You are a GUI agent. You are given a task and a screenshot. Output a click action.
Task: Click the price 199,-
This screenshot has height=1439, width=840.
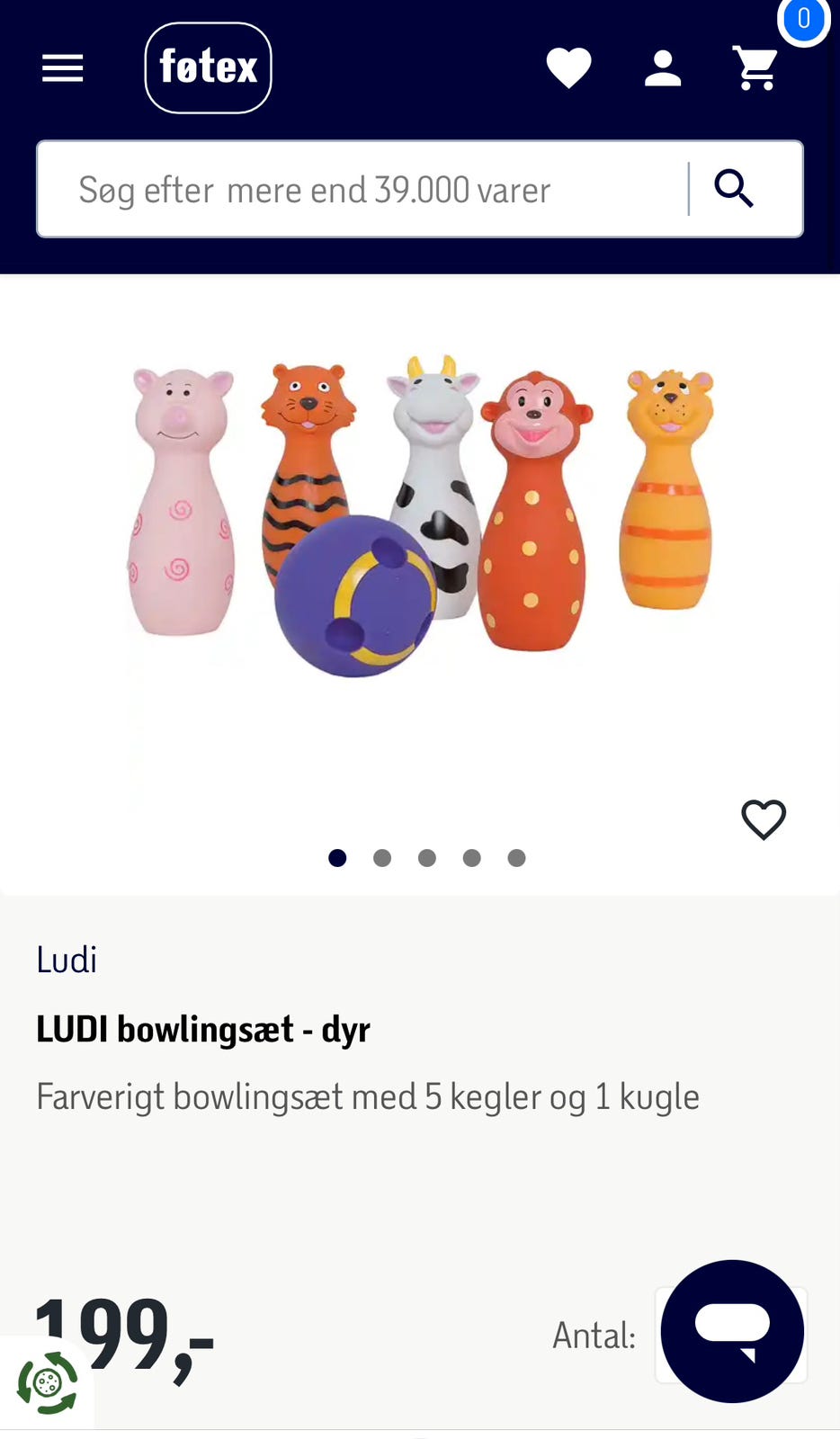(x=125, y=1340)
